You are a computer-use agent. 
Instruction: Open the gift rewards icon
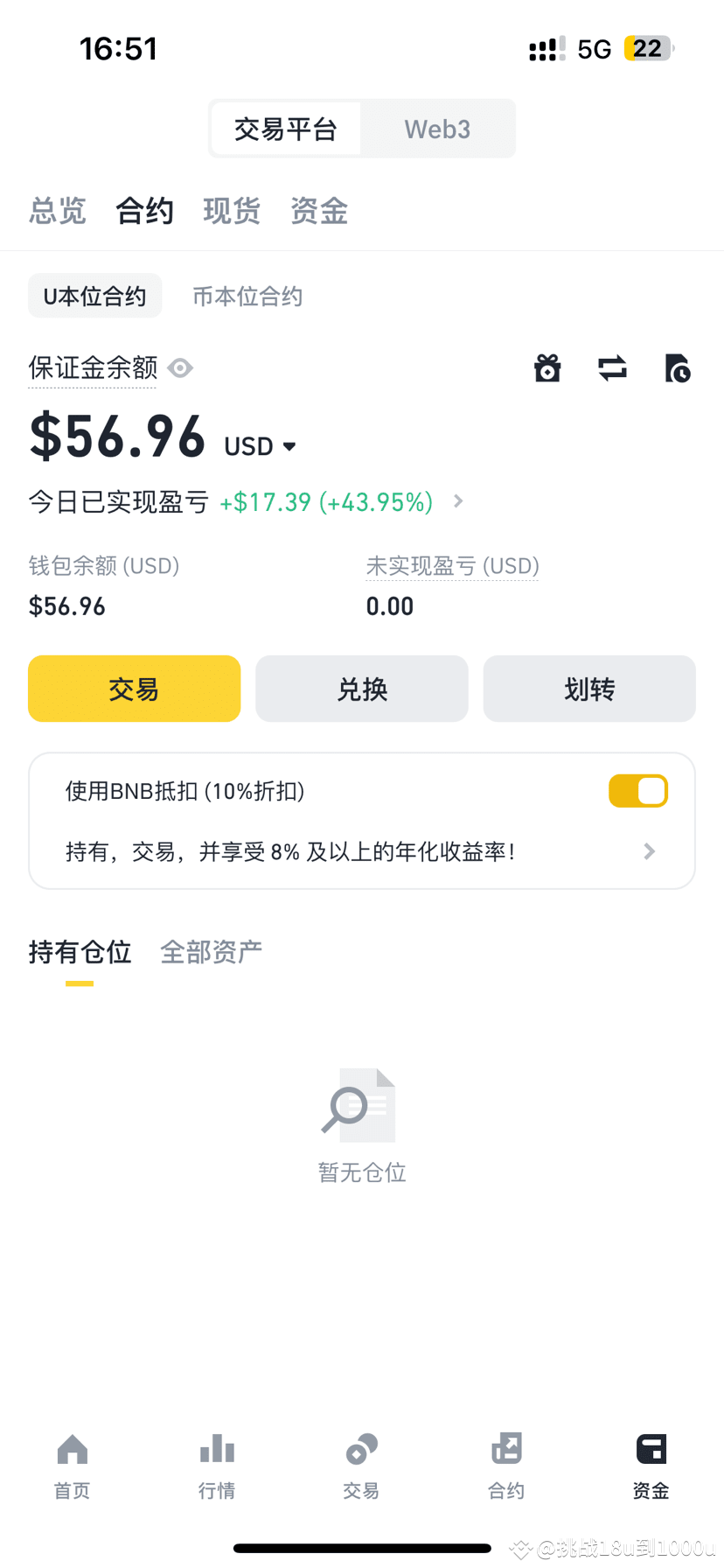tap(547, 368)
